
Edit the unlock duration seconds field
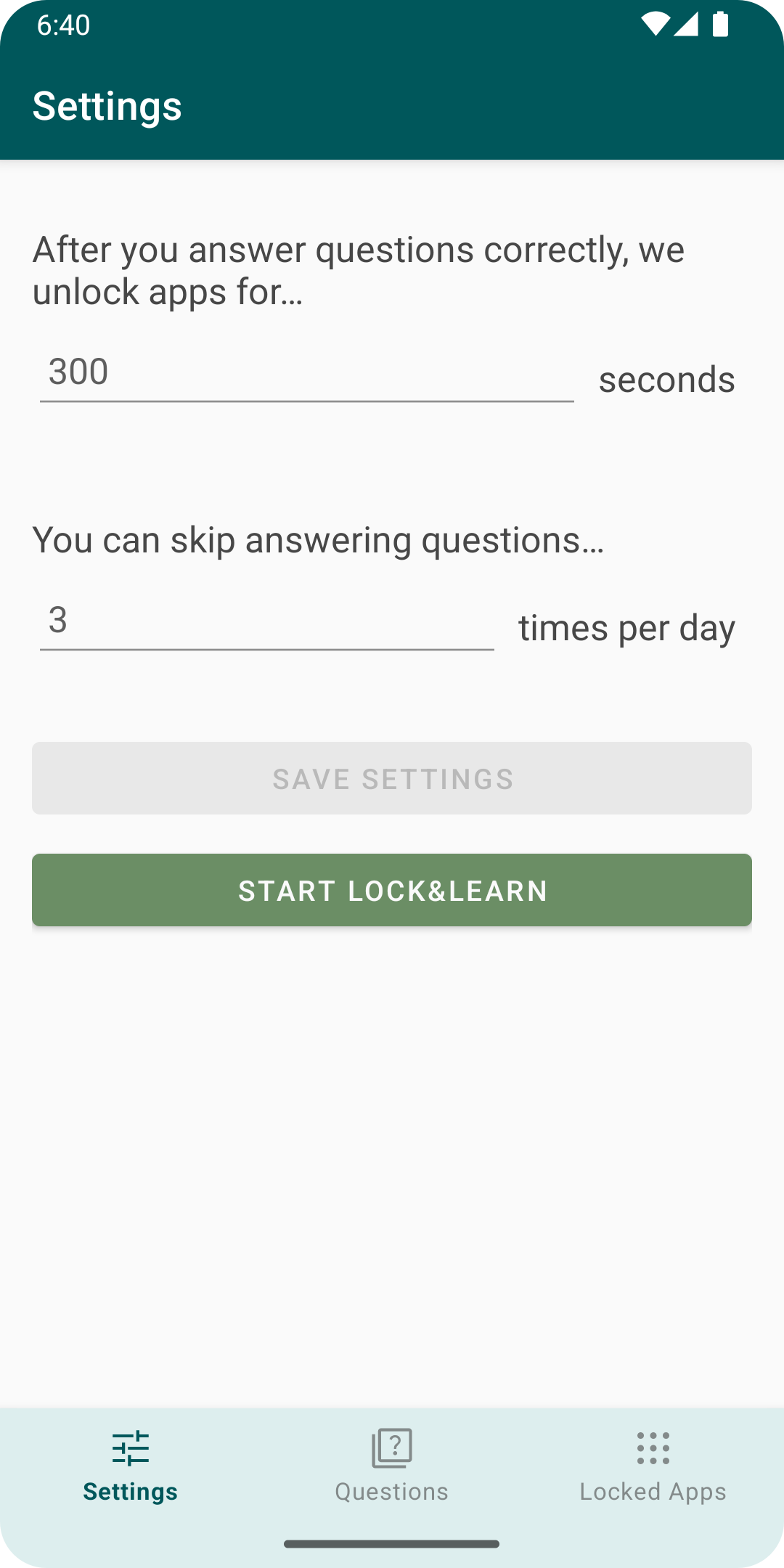point(306,373)
